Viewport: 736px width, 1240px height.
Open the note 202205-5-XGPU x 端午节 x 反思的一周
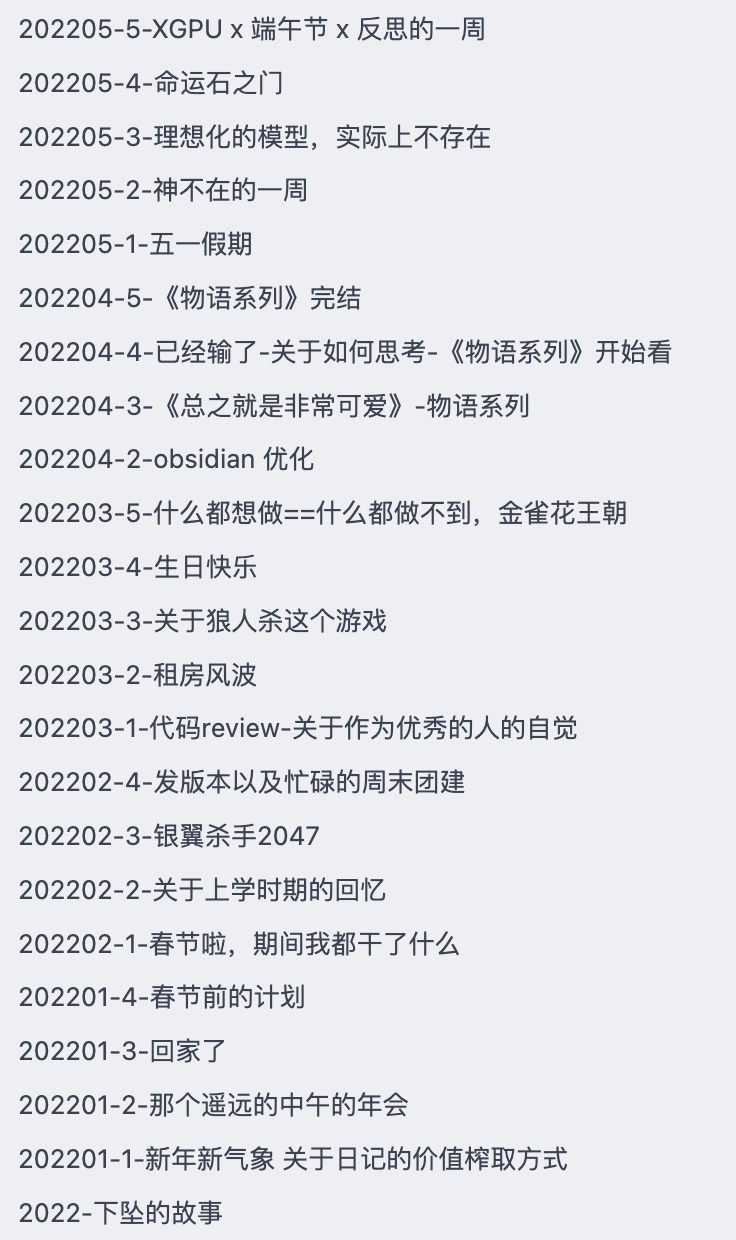(x=251, y=29)
